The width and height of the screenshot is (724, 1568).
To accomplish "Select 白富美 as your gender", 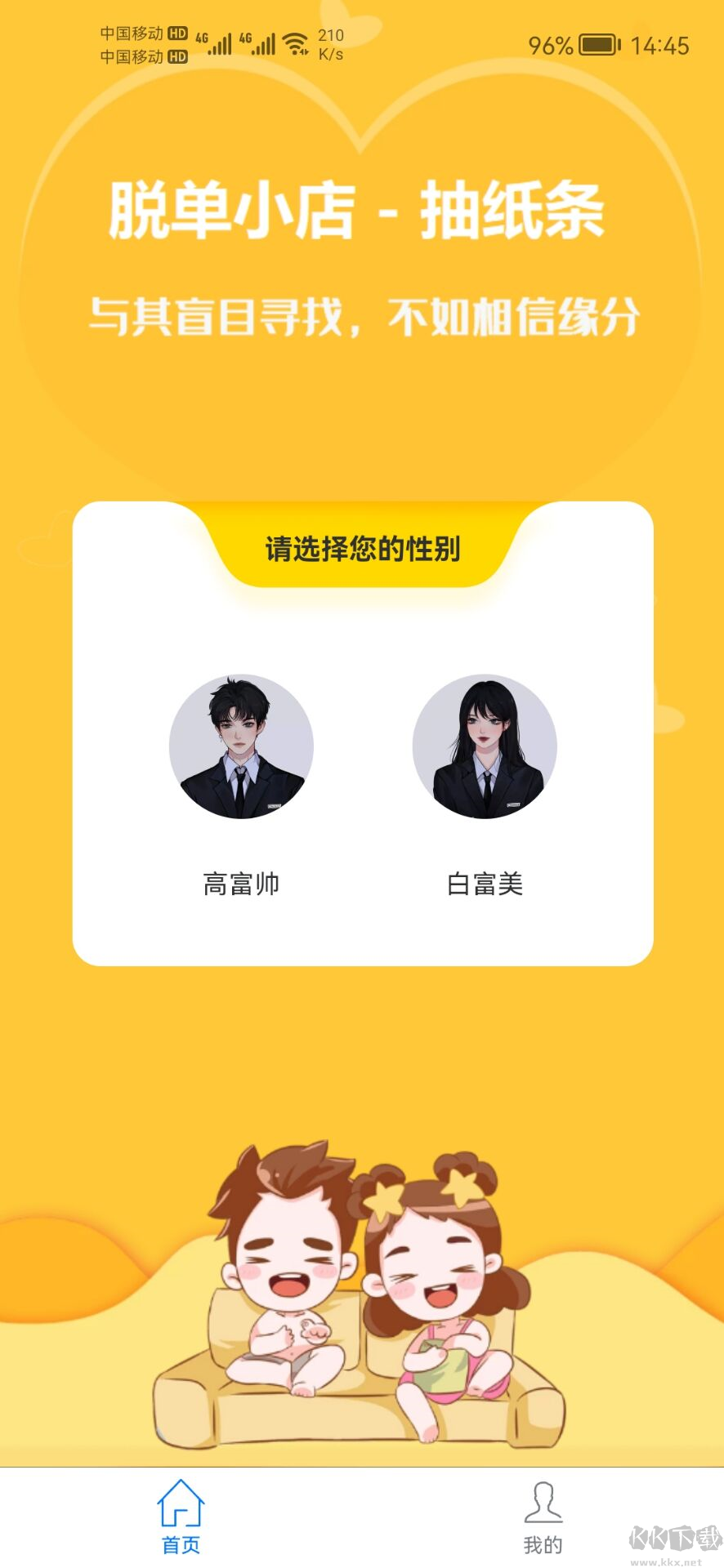I will tap(485, 884).
